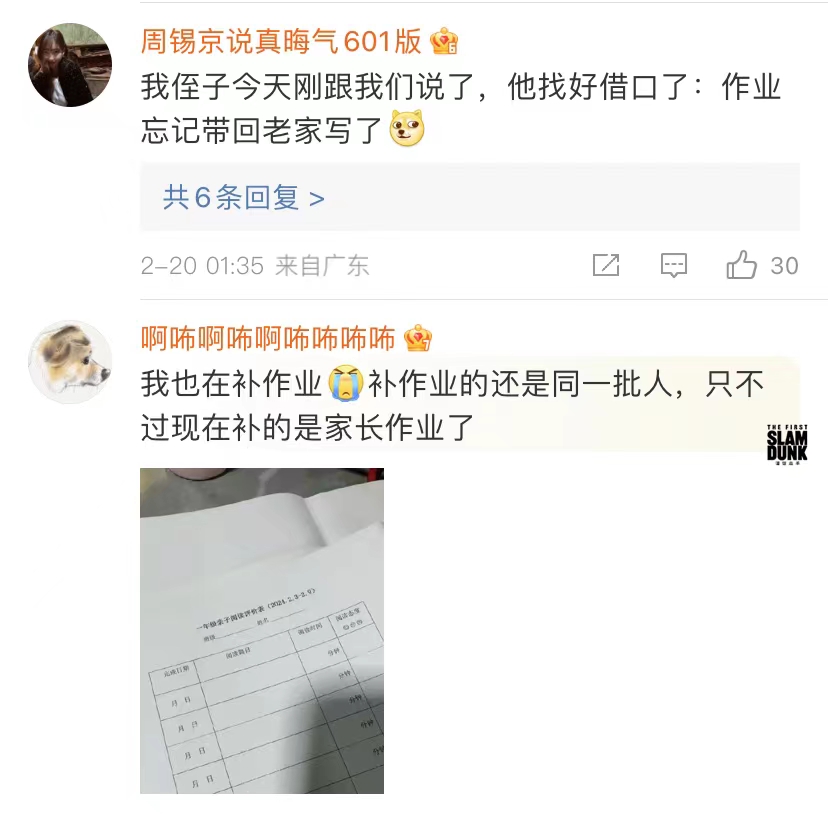Like the comment with 30 likes
The image size is (828, 823).
742,265
